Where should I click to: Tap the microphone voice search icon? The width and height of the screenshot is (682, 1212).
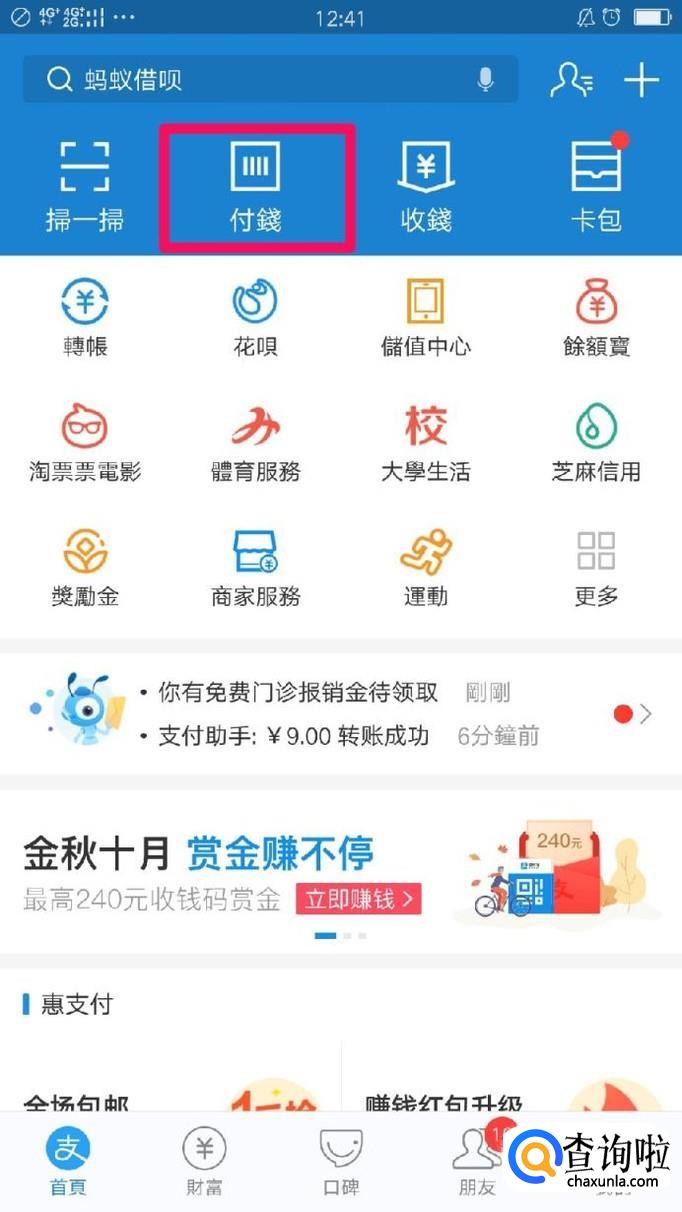486,79
